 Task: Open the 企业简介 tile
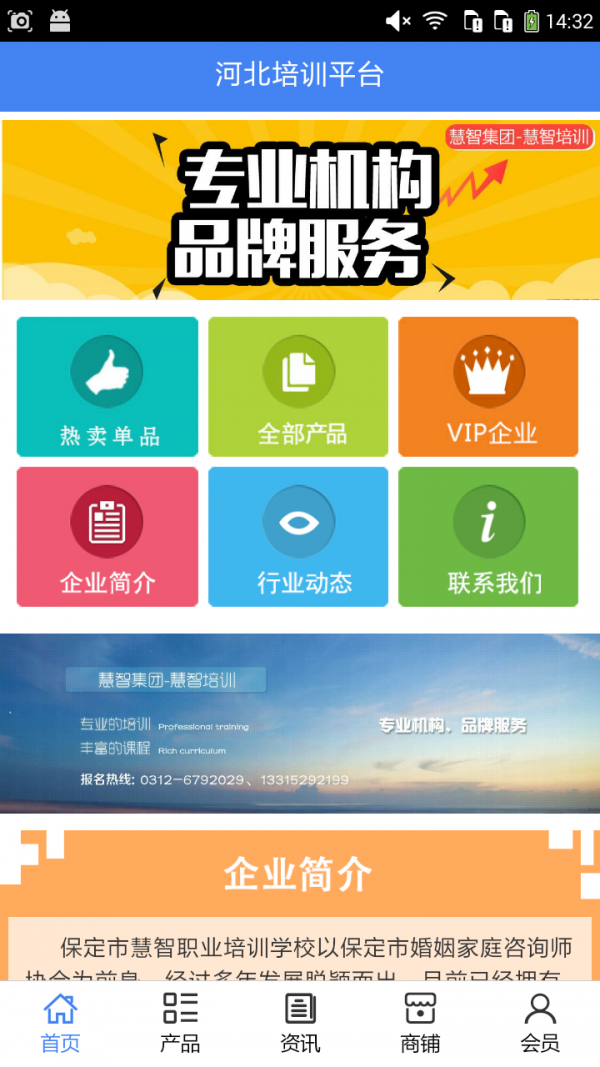107,537
